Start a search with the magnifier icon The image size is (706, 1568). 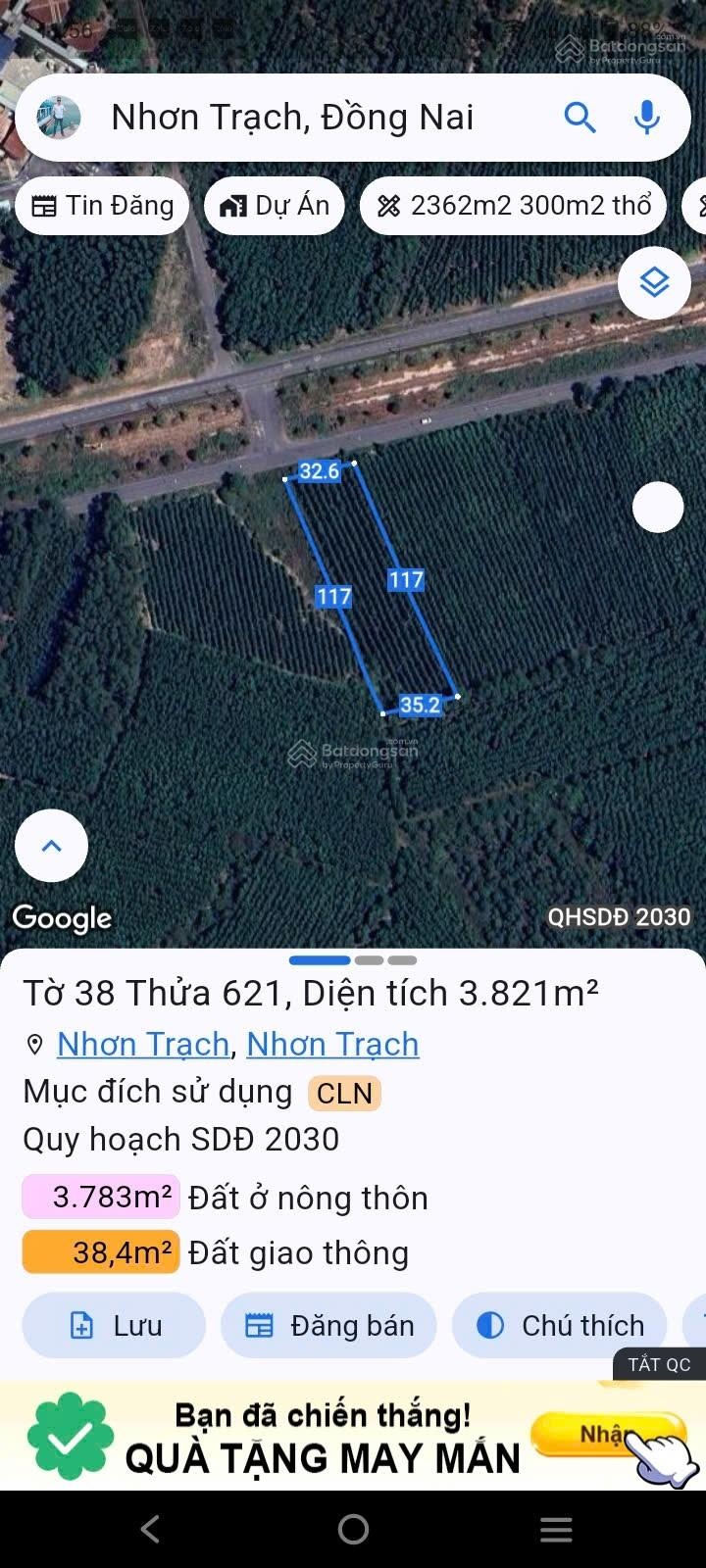pyautogui.click(x=580, y=117)
